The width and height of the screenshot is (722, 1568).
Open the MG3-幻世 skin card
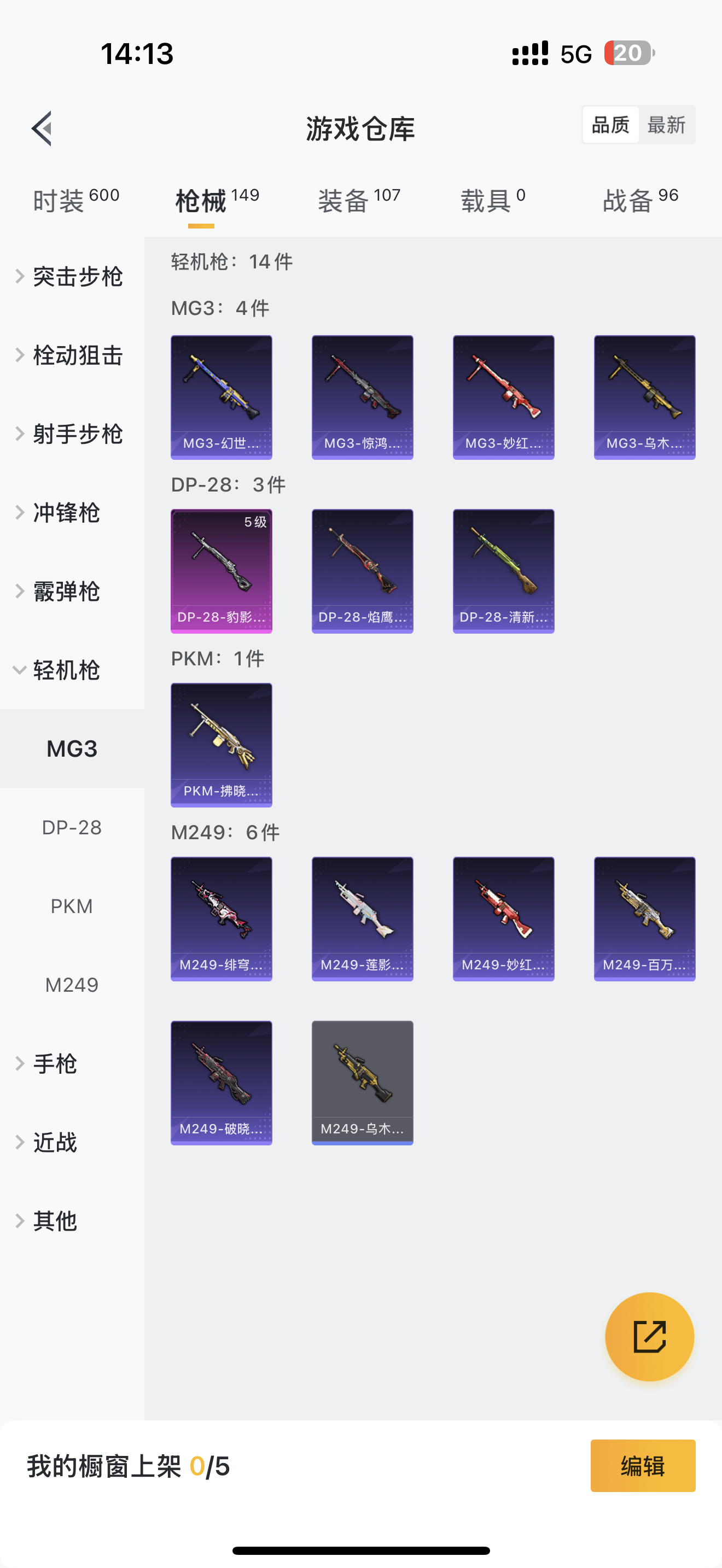[221, 397]
